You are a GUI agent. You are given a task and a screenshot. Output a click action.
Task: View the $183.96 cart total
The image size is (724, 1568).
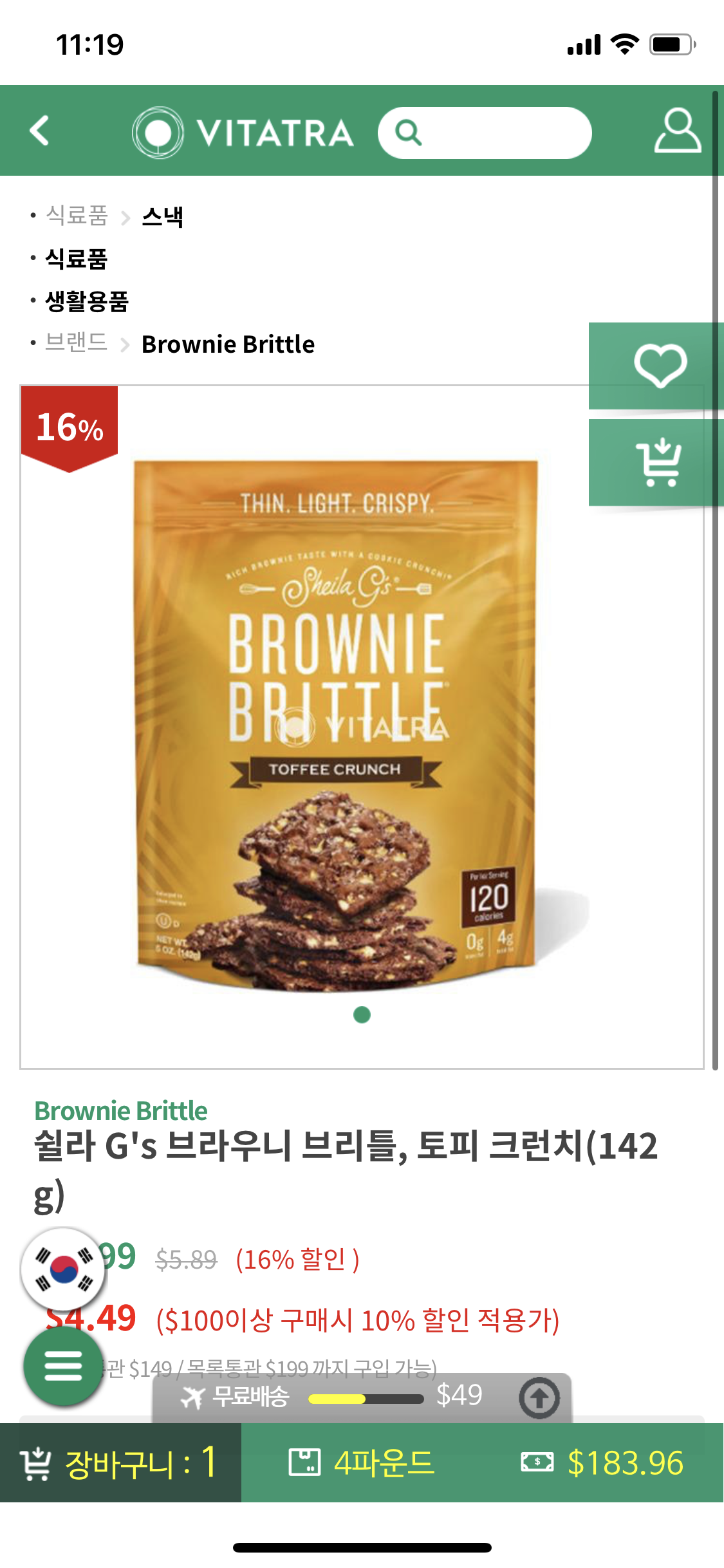click(603, 1462)
